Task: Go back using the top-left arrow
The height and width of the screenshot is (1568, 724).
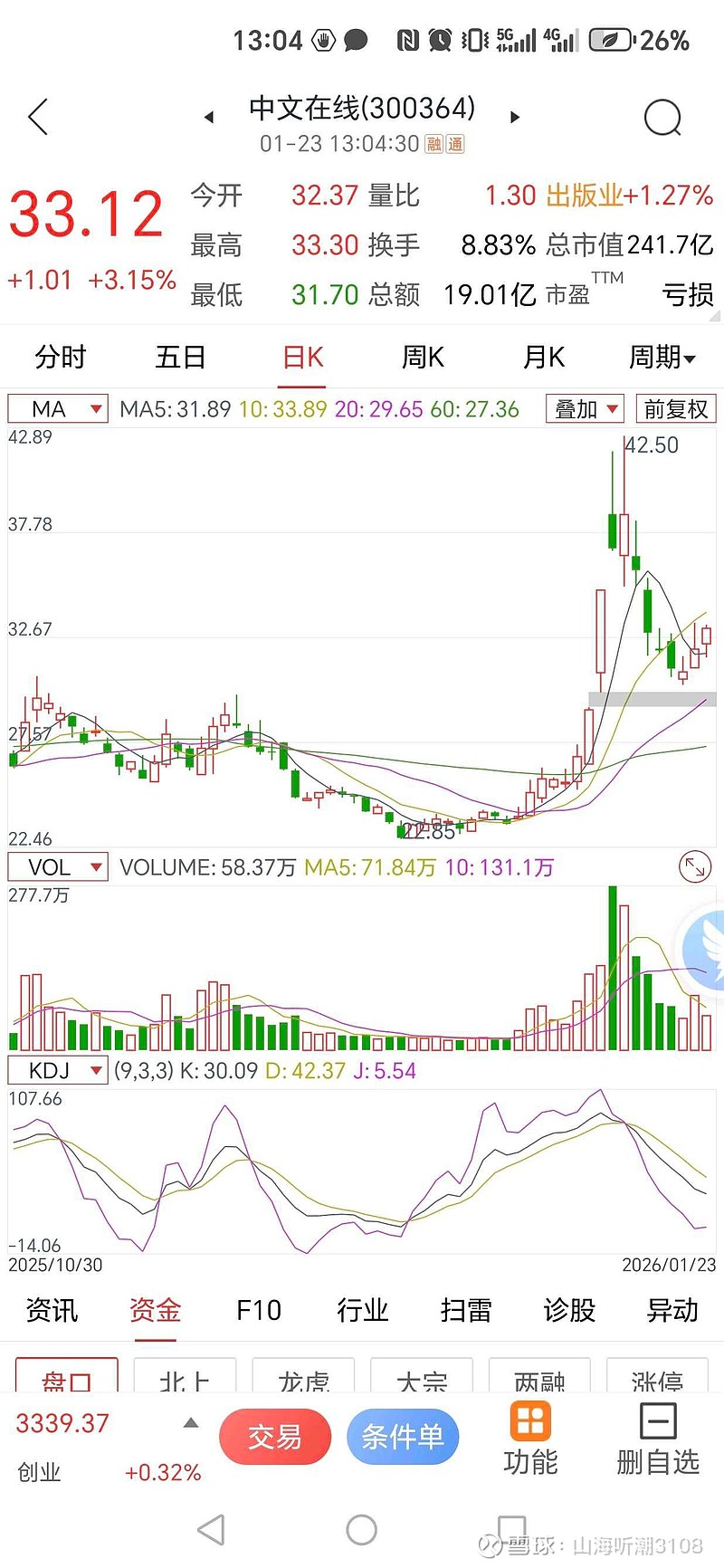Action: 38,118
